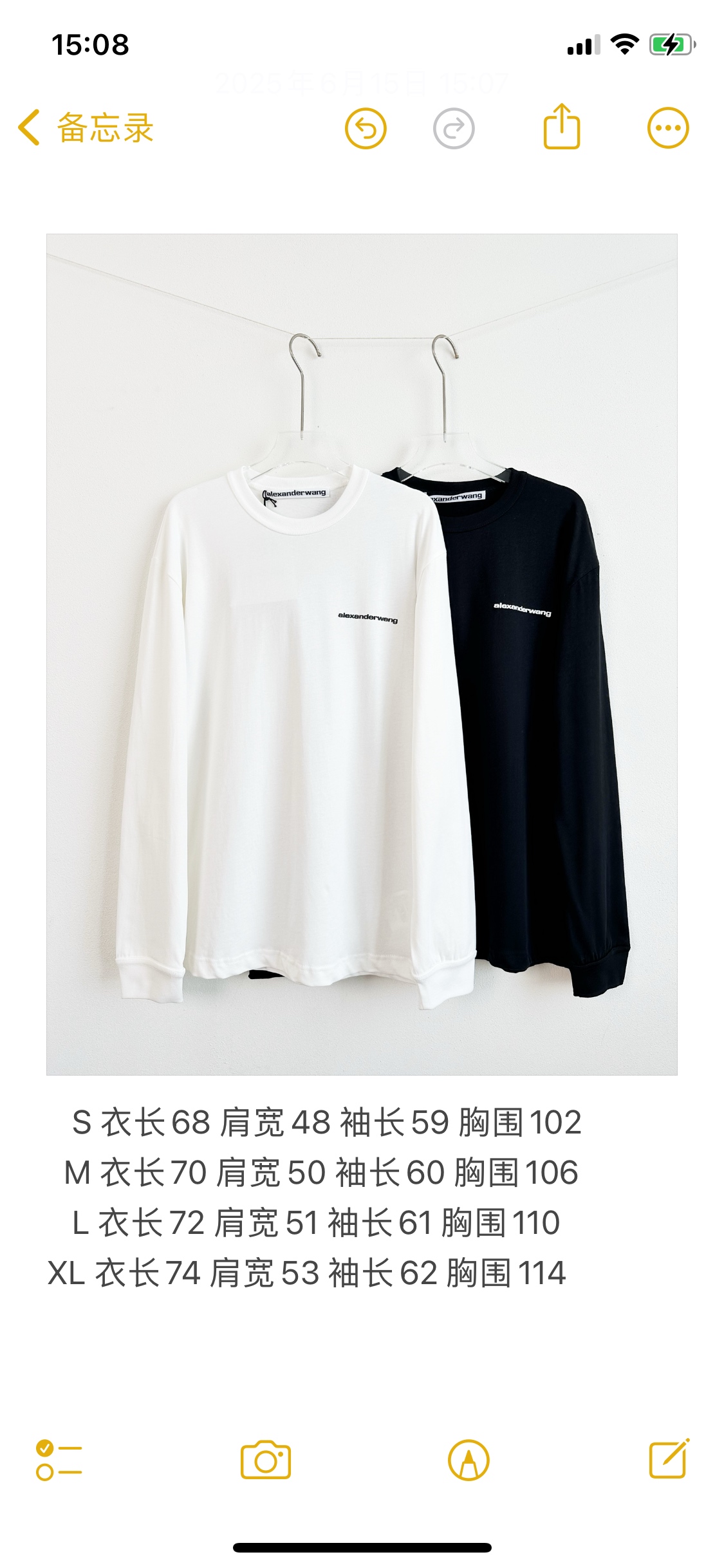
Task: Go back to the 备忘录 notes list
Action: (x=85, y=127)
